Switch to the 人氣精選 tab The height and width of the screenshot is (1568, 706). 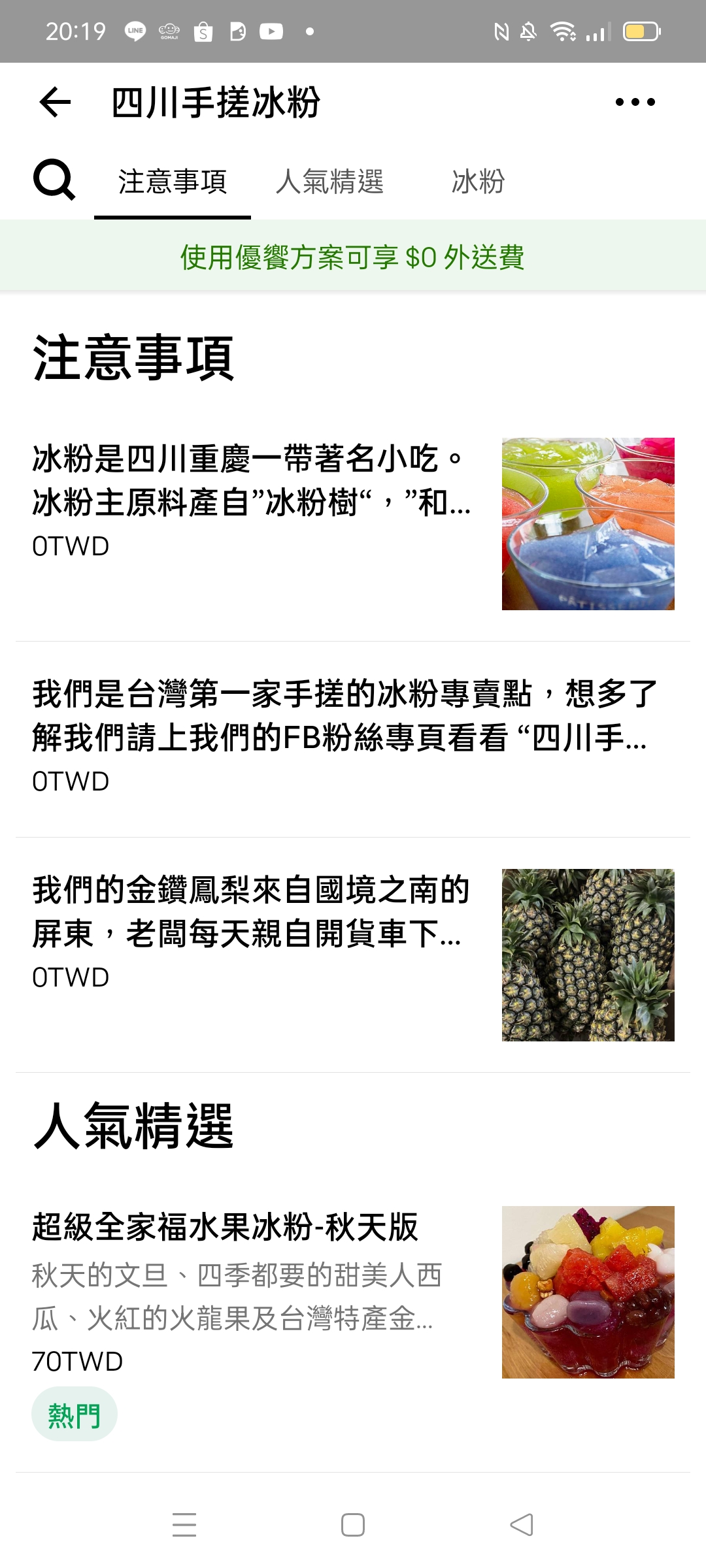tap(329, 182)
